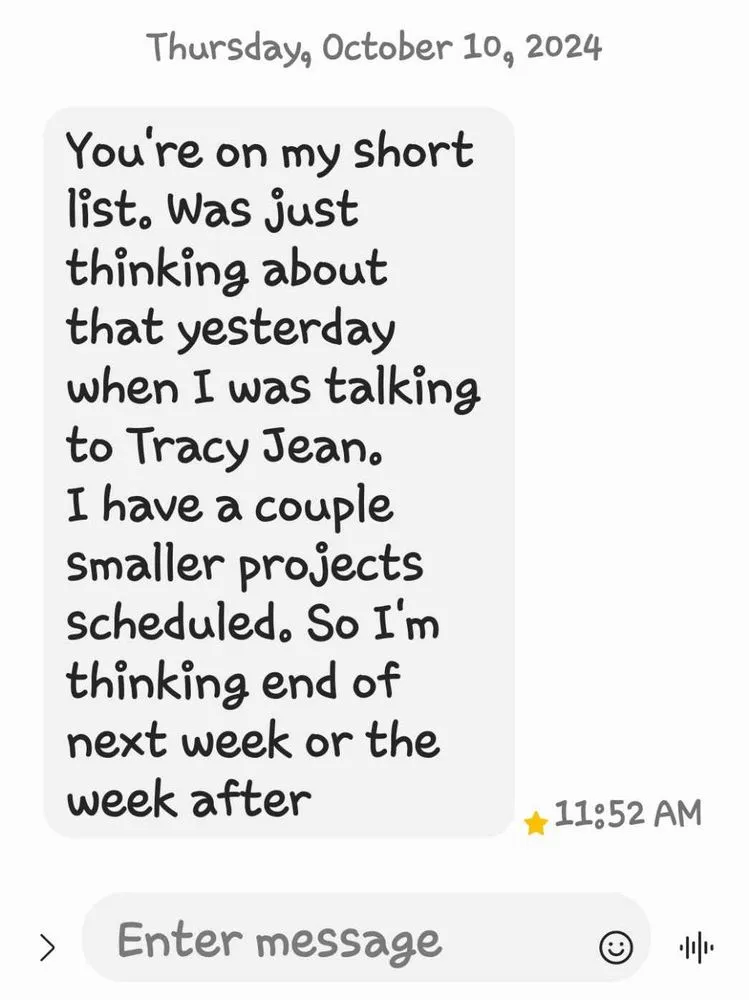
Task: Record a voice message
Action: coord(697,946)
